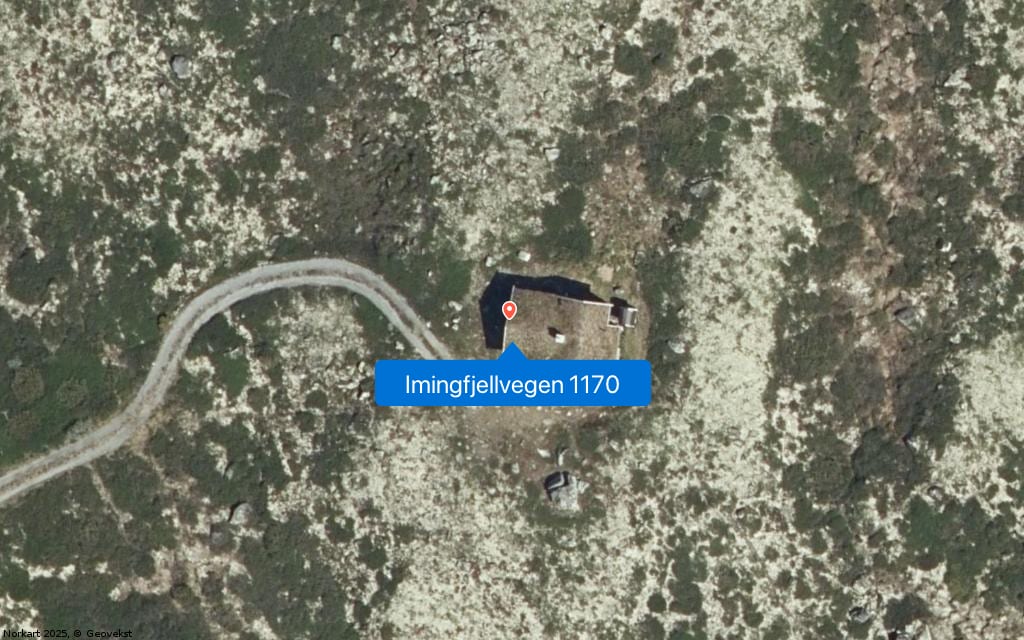
Task: Tap the red location pin marker
Action: (x=509, y=309)
